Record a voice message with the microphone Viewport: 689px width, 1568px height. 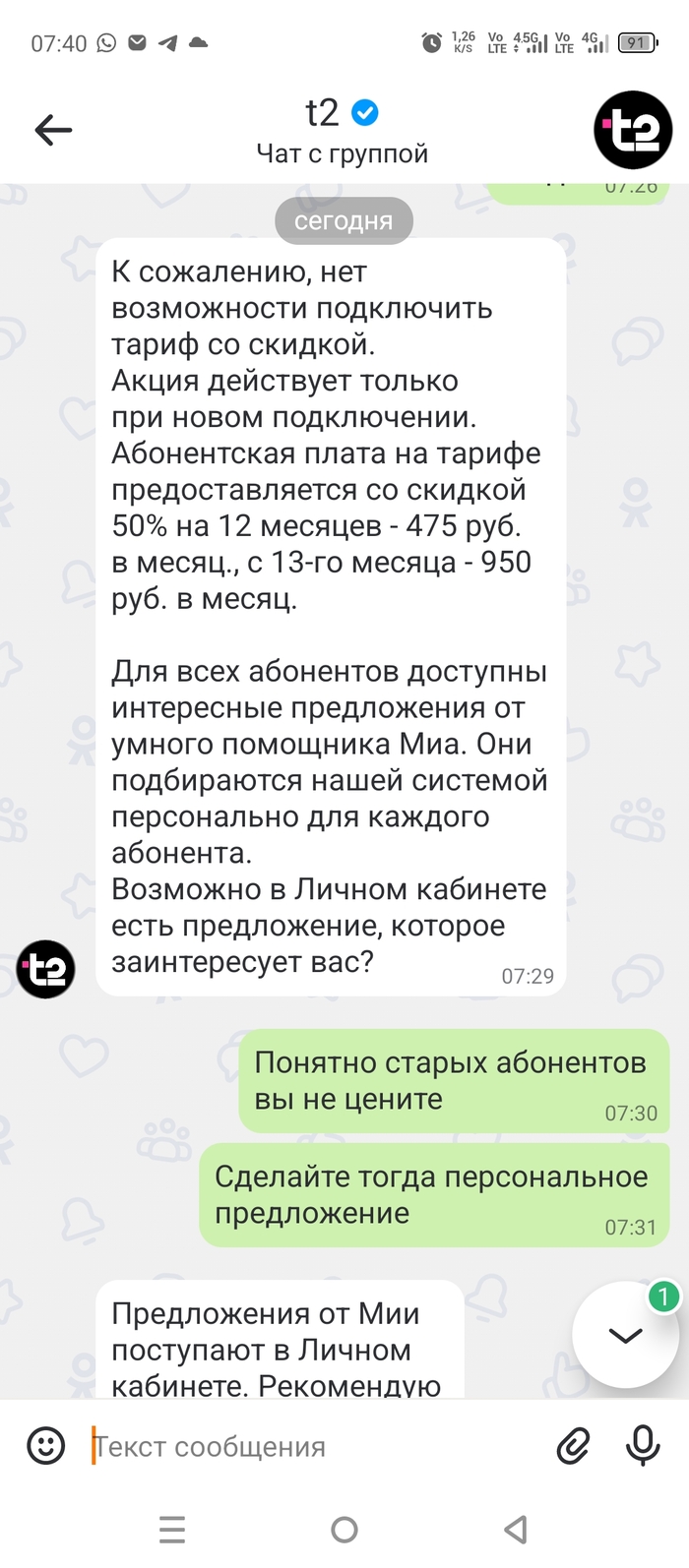tap(643, 1446)
